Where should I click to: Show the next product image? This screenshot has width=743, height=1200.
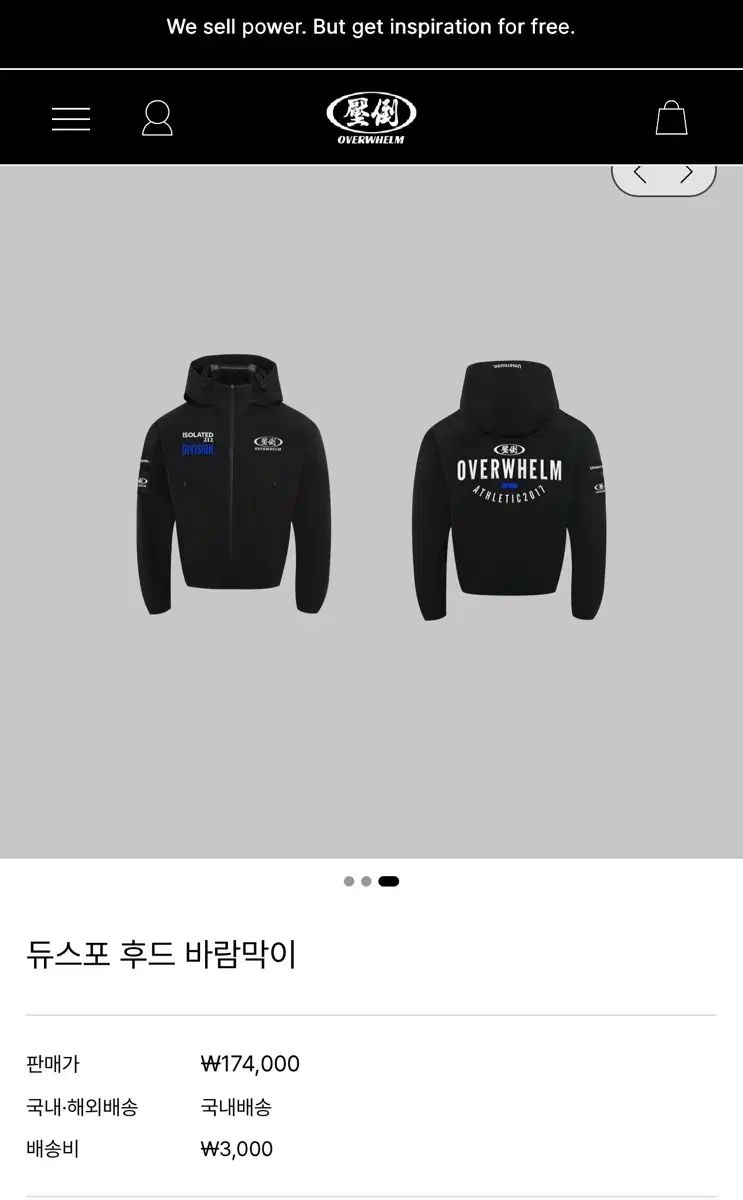[687, 175]
